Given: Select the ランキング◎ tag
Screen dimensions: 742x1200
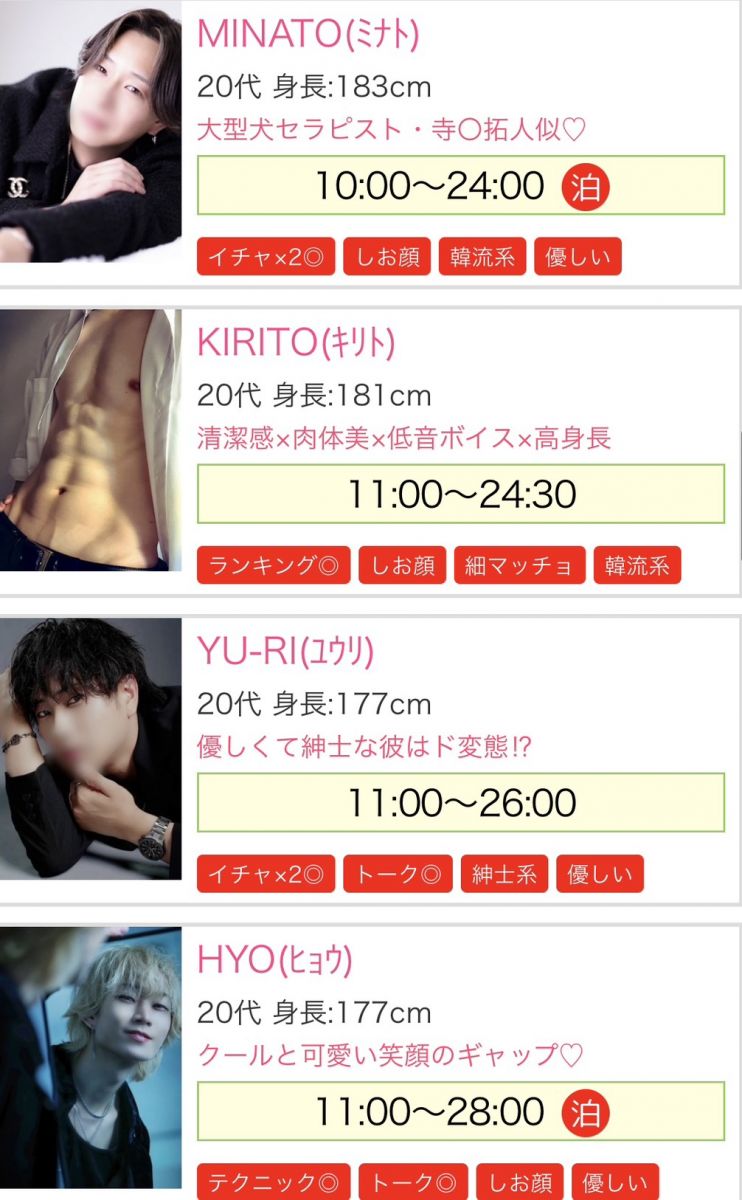Looking at the screenshot, I should tap(273, 566).
